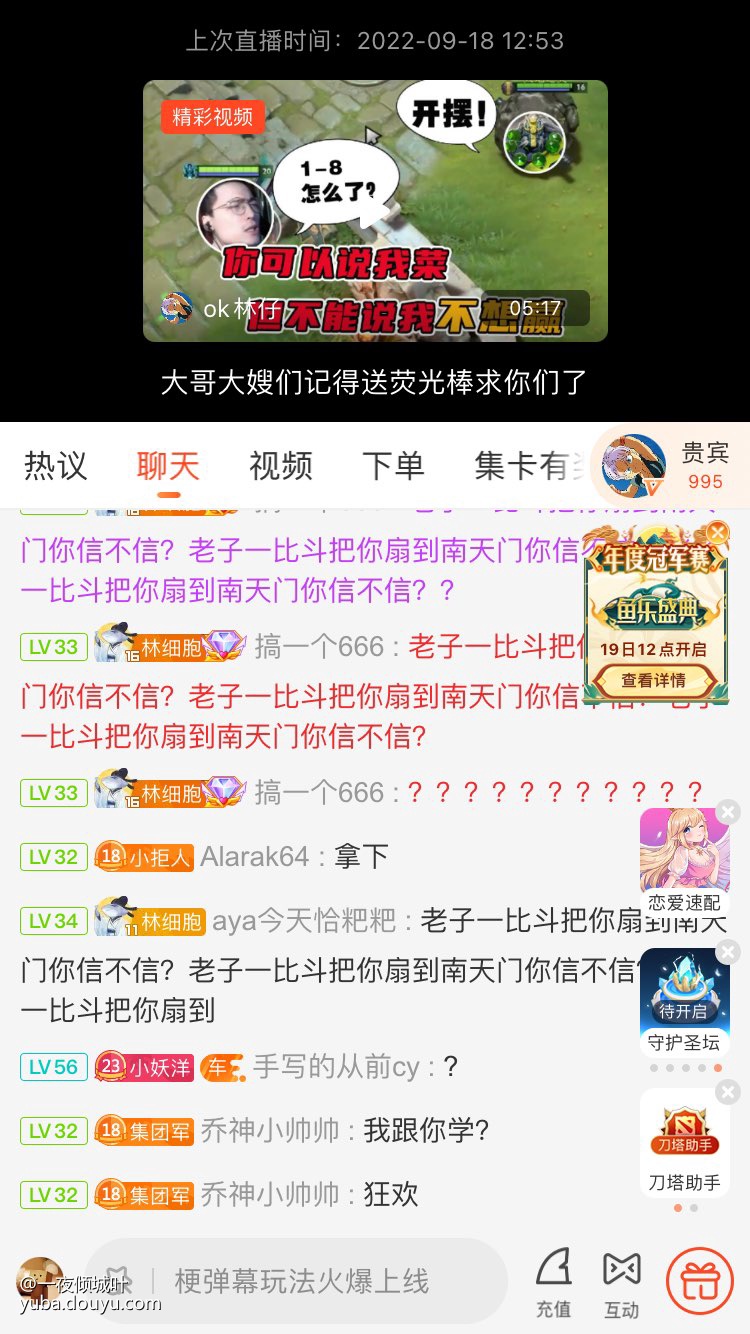This screenshot has width=750, height=1334.
Task: Close the 刀塔助手 widget
Action: [x=728, y=1092]
